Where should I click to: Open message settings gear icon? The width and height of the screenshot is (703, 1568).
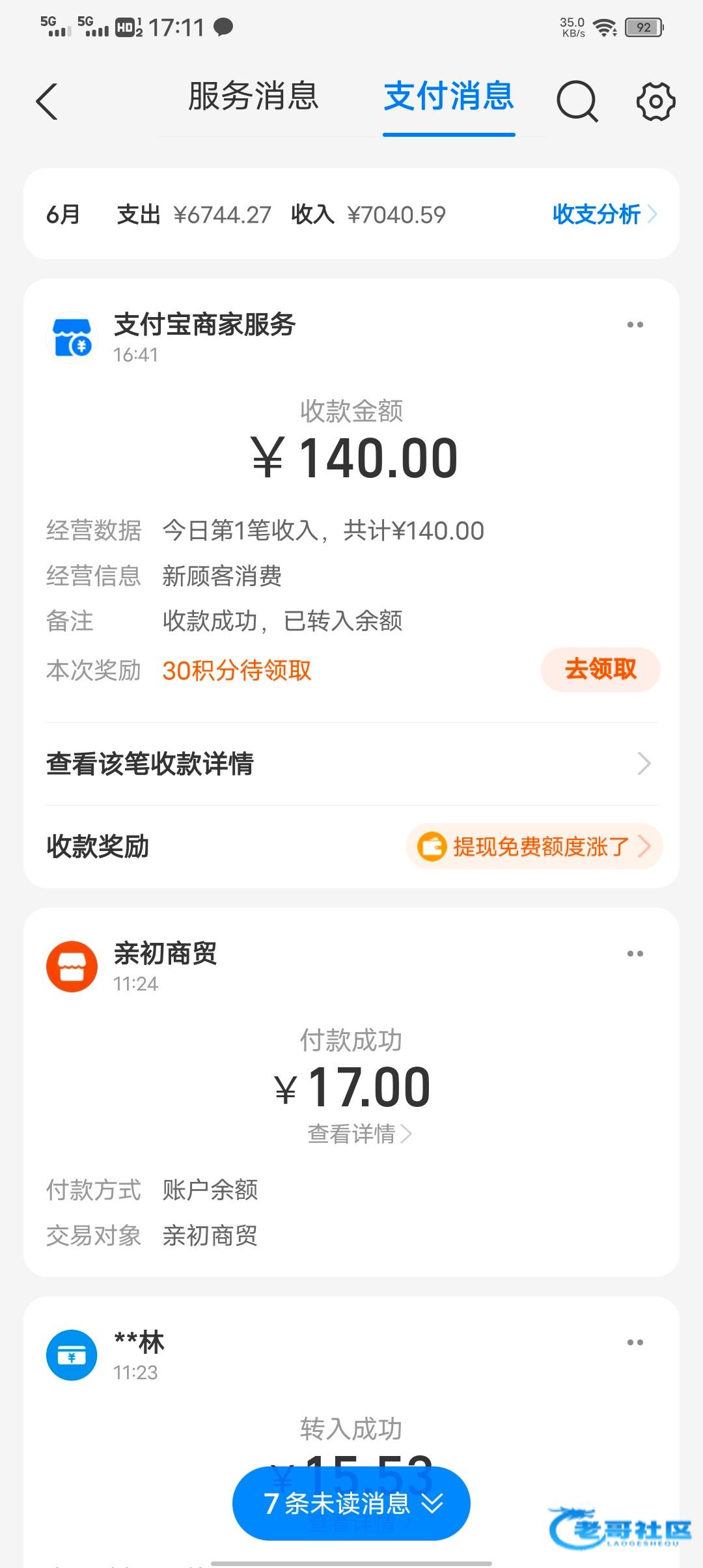tap(655, 102)
